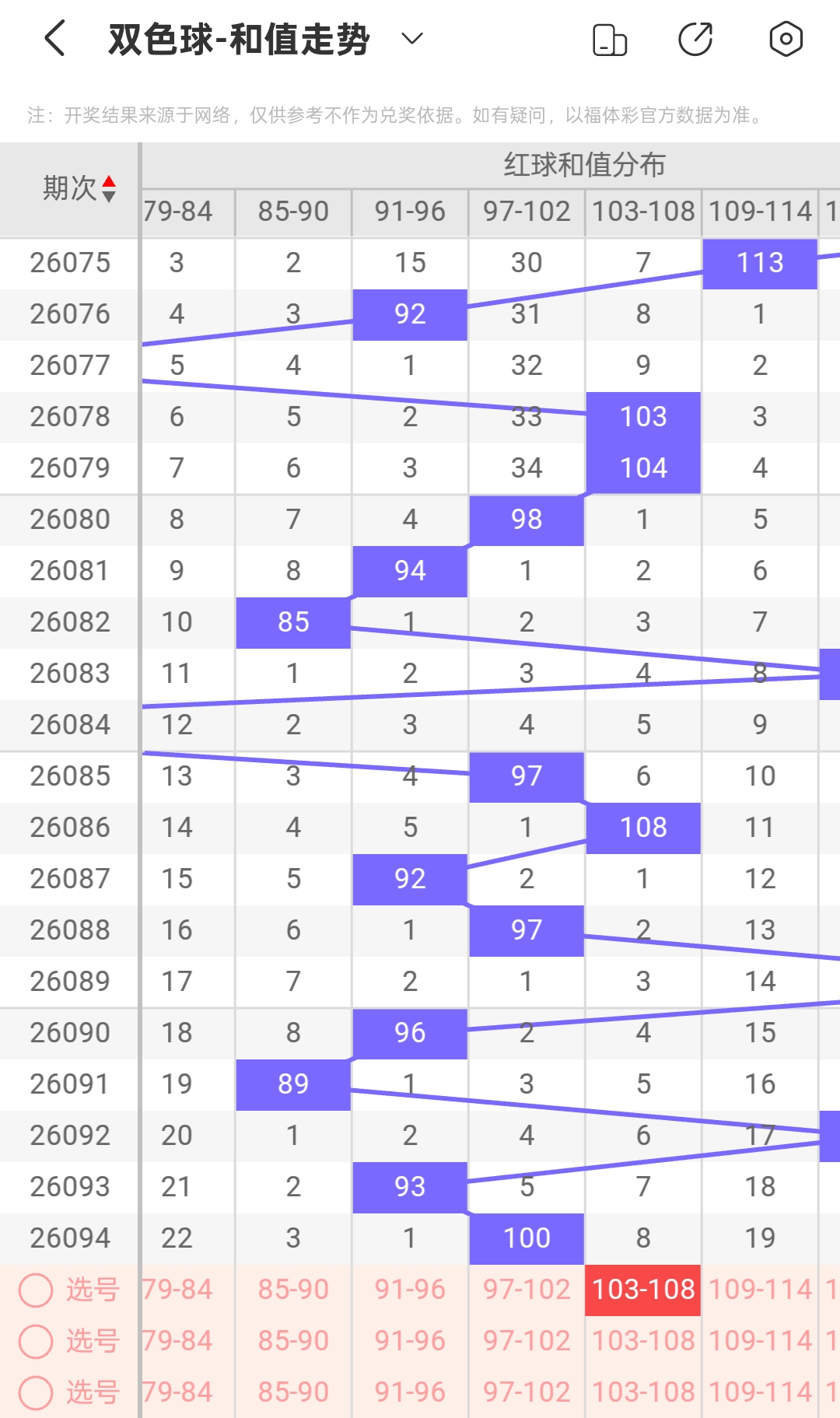The image size is (840, 1418).
Task: Select 109-114 in the second 选号 row
Action: coord(760,1342)
